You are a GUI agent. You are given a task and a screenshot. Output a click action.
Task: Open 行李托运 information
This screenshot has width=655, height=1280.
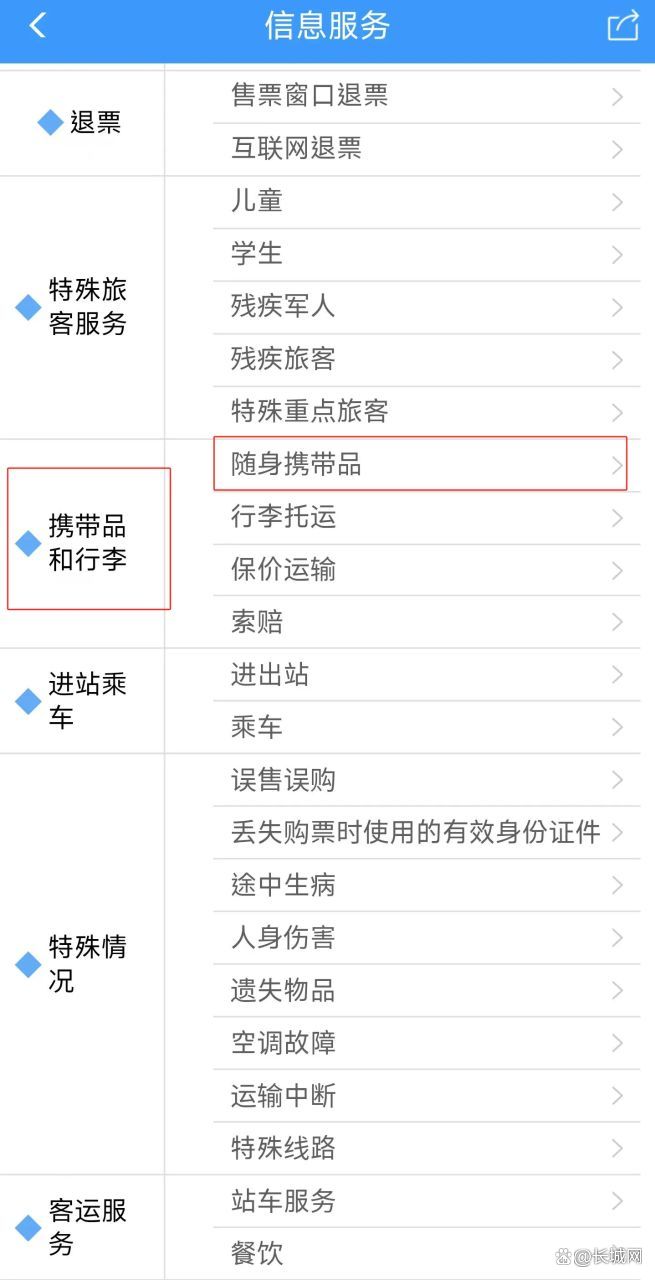(x=427, y=518)
